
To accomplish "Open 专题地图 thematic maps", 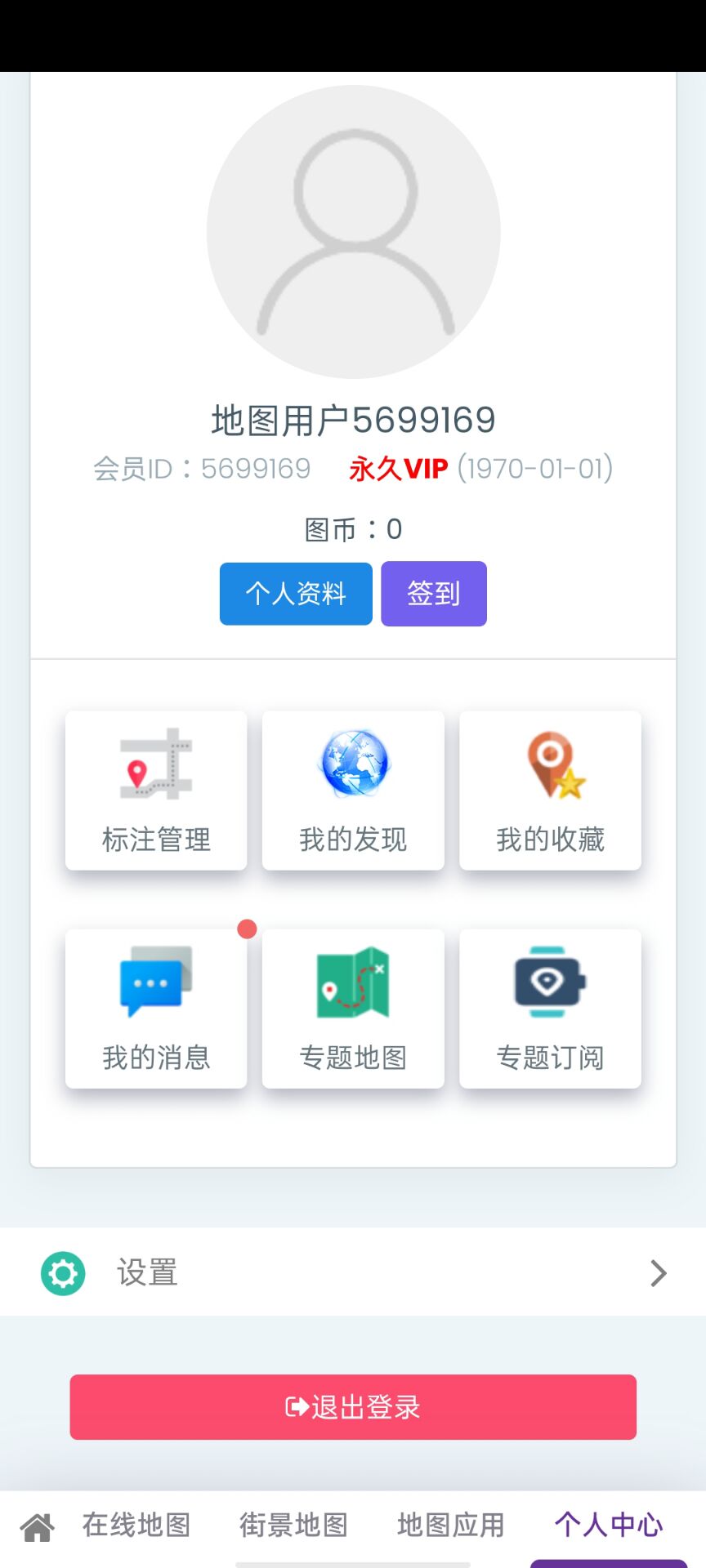I will (353, 1008).
